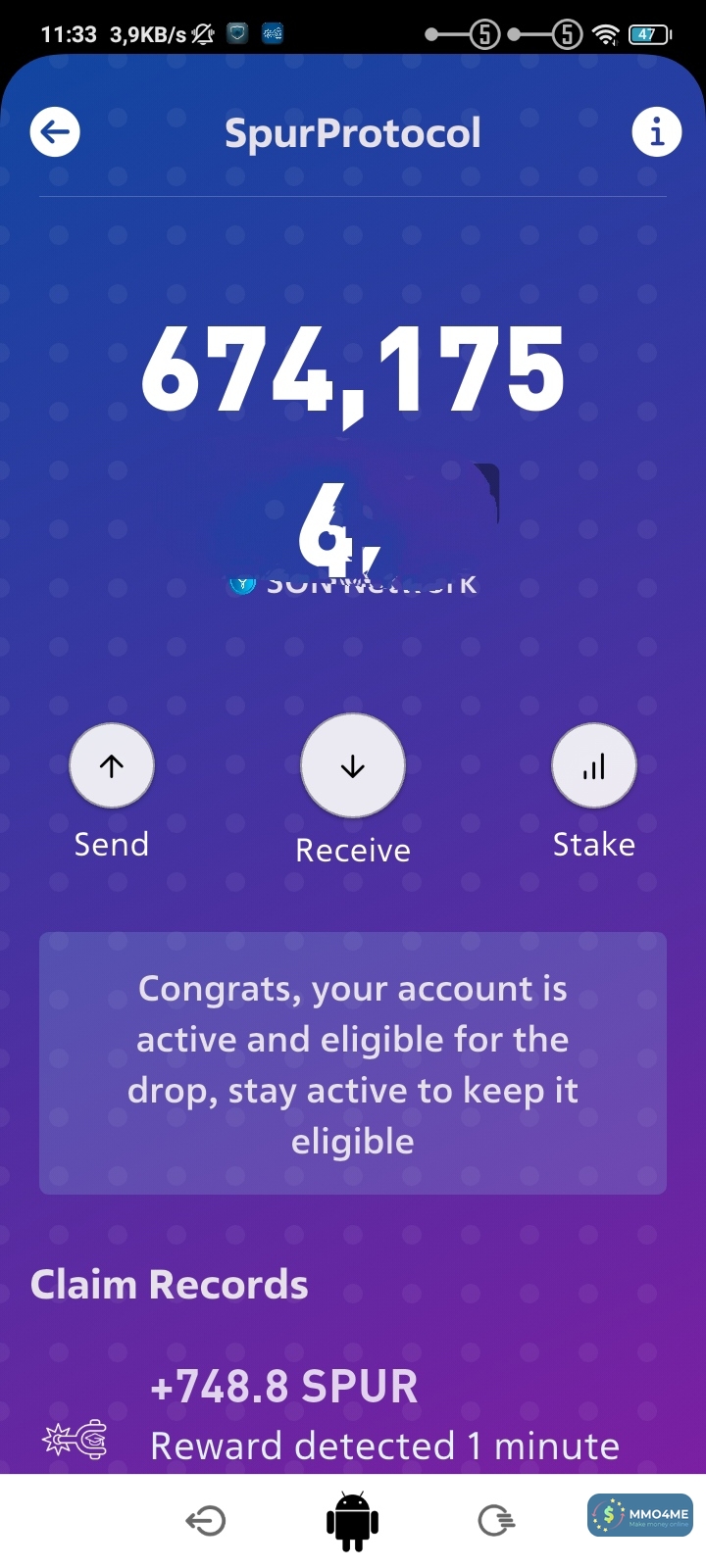Tap the Android home button
The width and height of the screenshot is (706, 1568).
(x=352, y=1520)
